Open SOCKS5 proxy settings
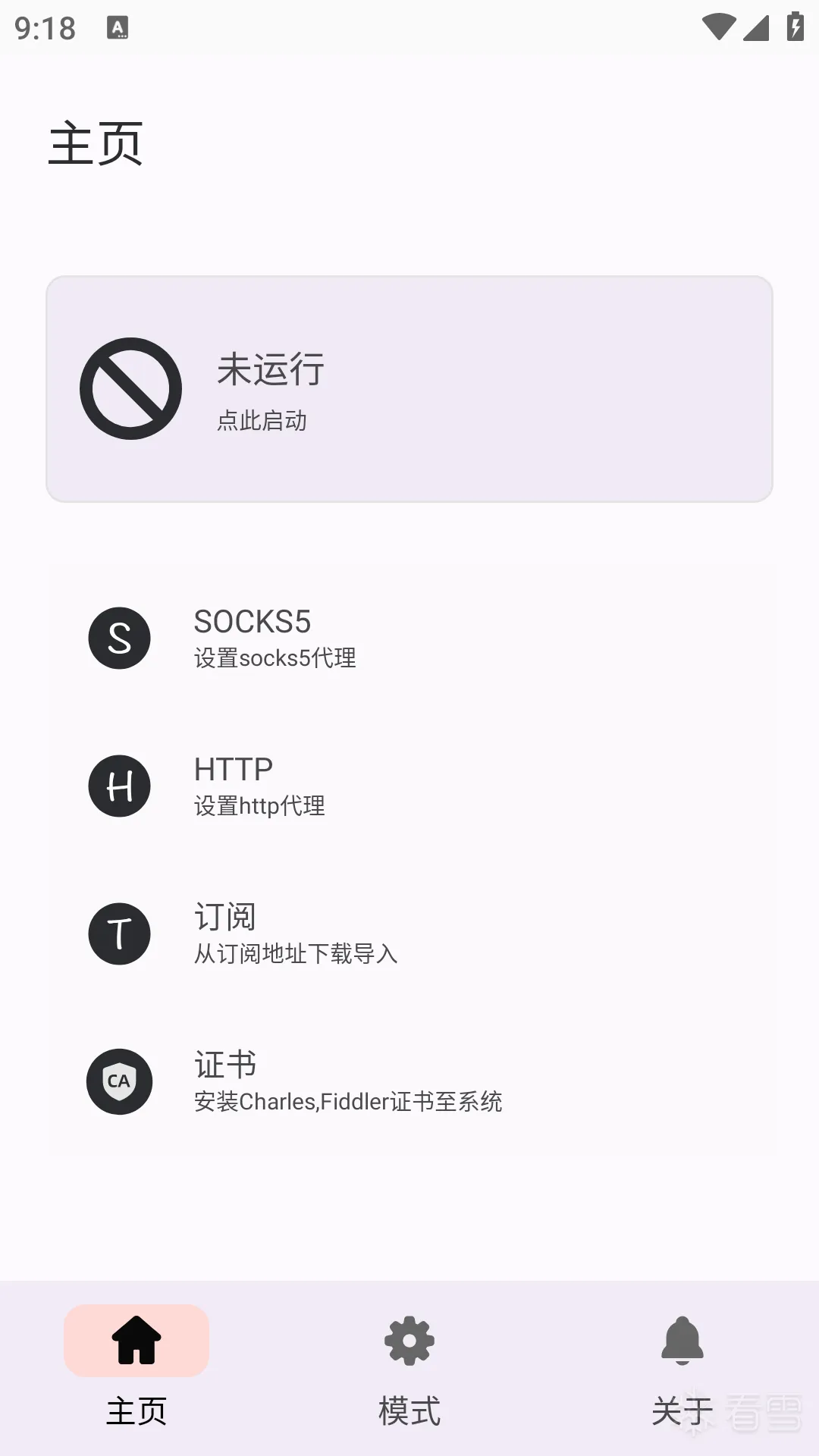 coord(409,638)
